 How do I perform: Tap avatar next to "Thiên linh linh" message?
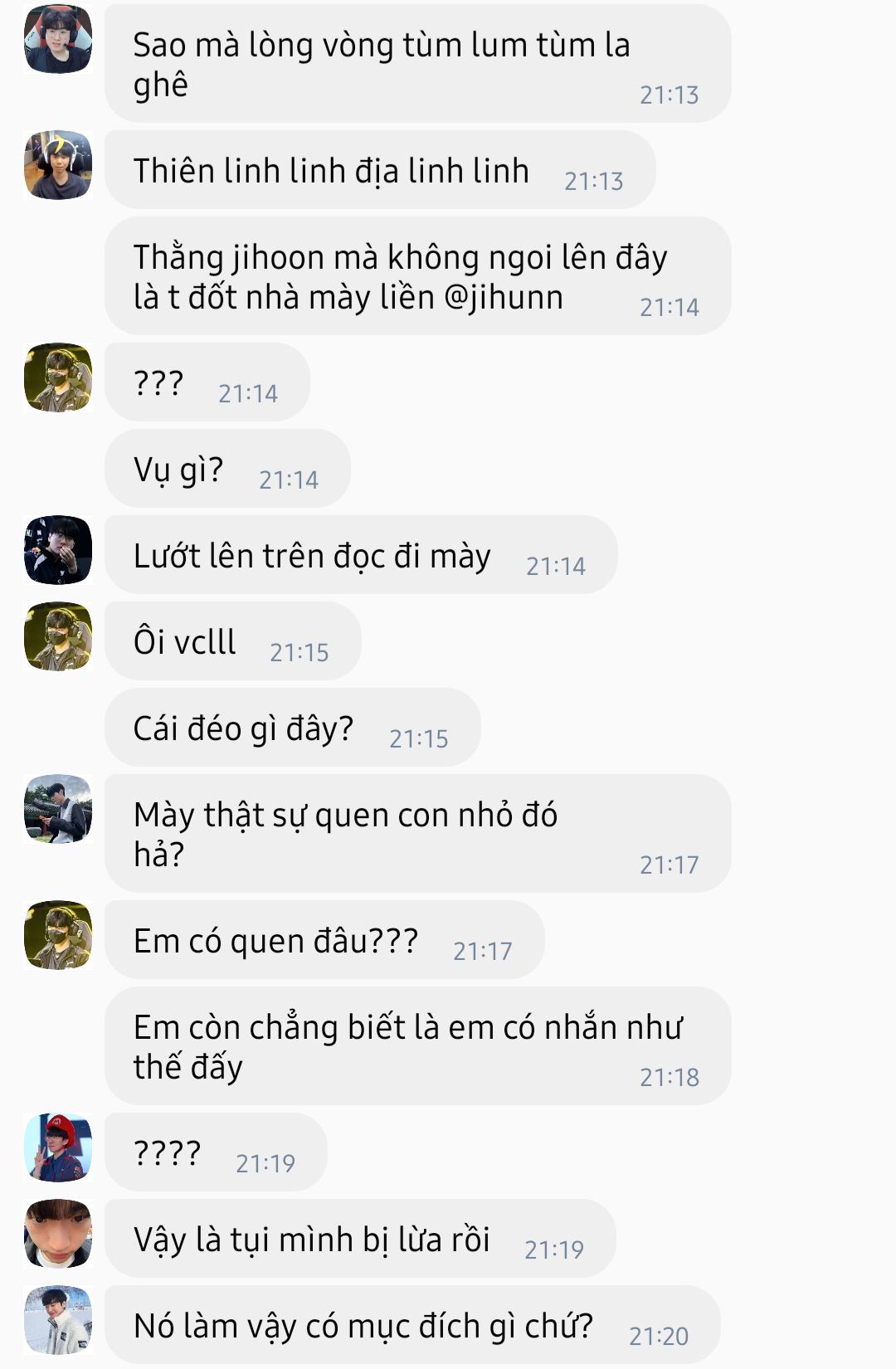(x=57, y=165)
